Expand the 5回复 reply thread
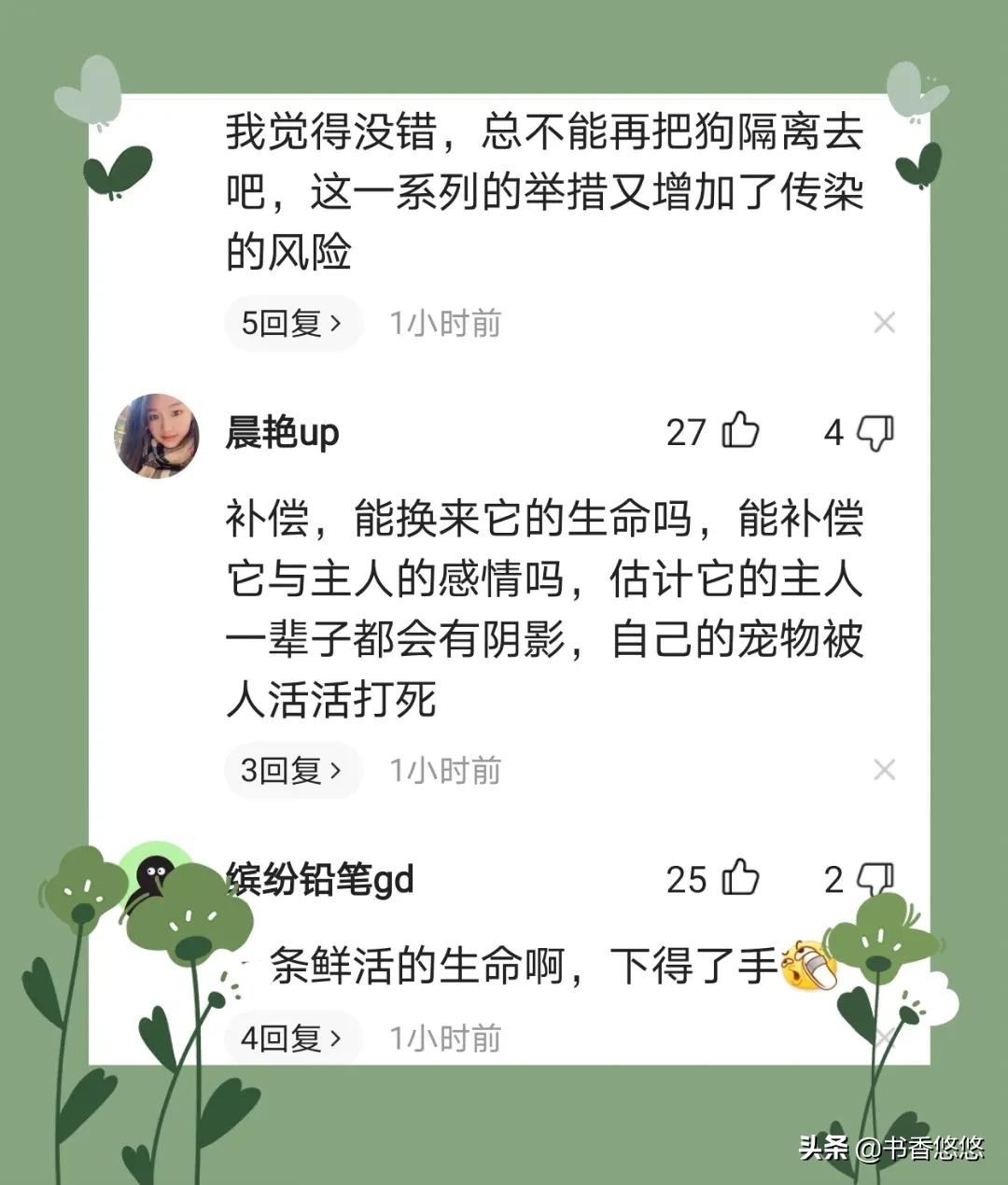The width and height of the screenshot is (1008, 1185). [x=292, y=323]
